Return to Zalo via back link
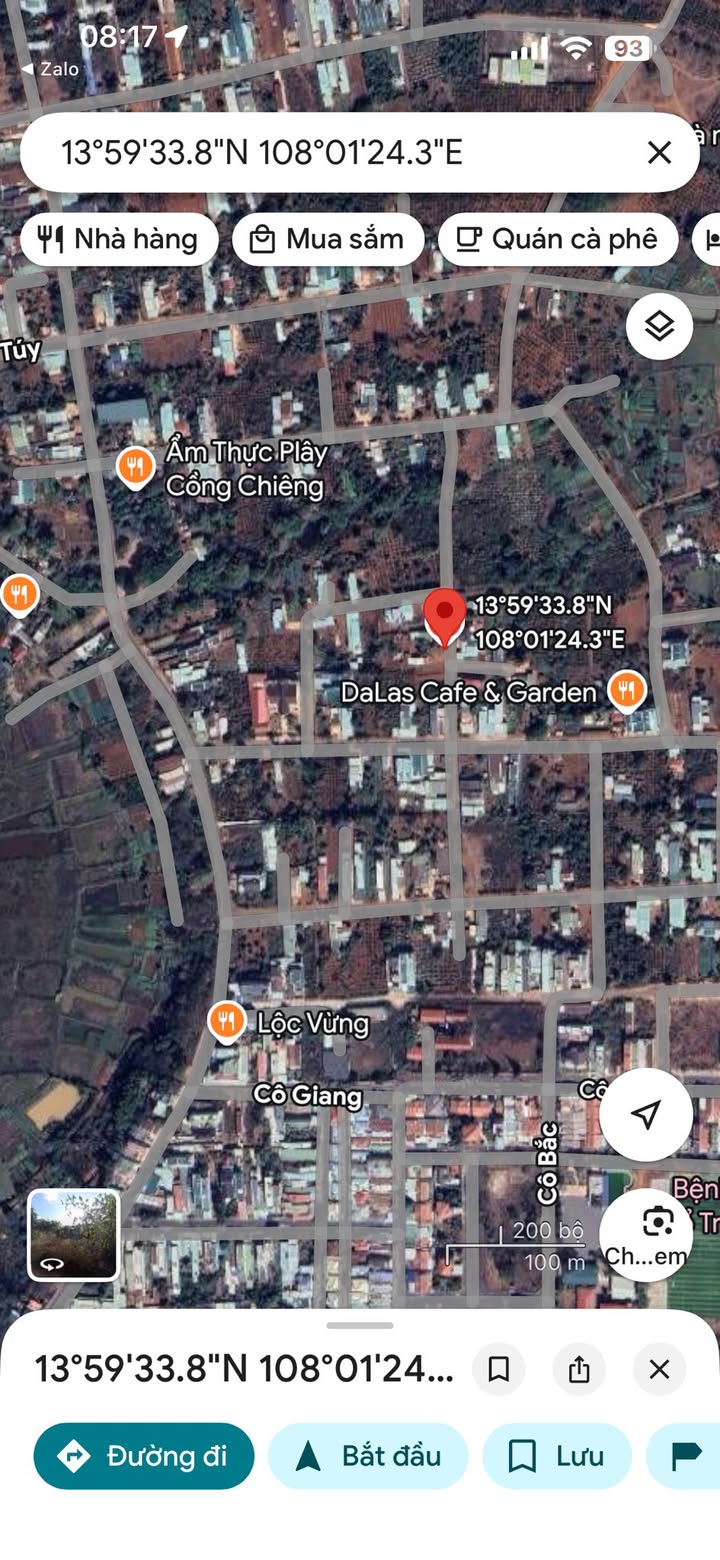The height and width of the screenshot is (1560, 720). [x=50, y=69]
